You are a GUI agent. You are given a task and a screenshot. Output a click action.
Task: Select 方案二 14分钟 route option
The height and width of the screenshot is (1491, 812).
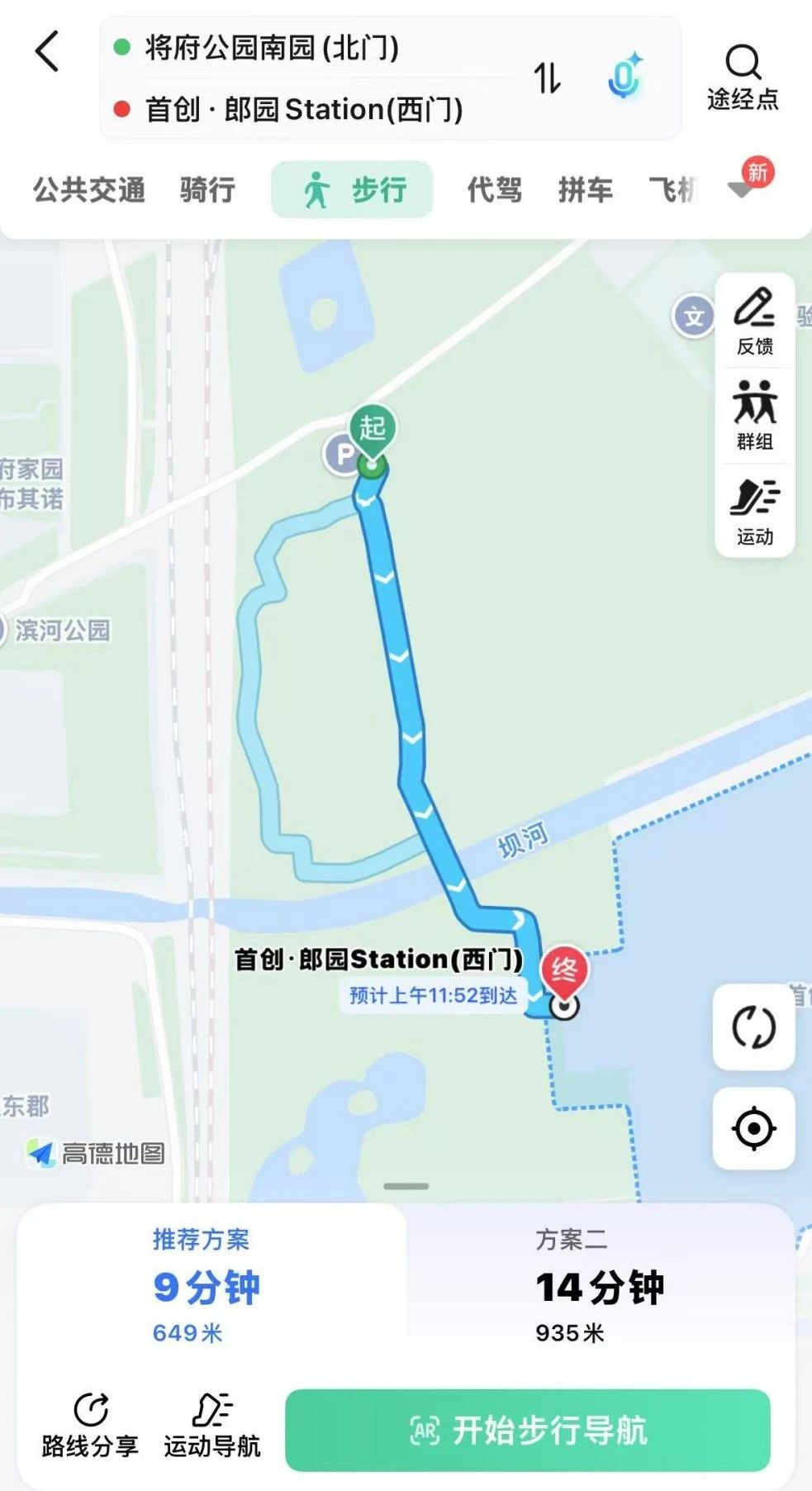tap(599, 1286)
